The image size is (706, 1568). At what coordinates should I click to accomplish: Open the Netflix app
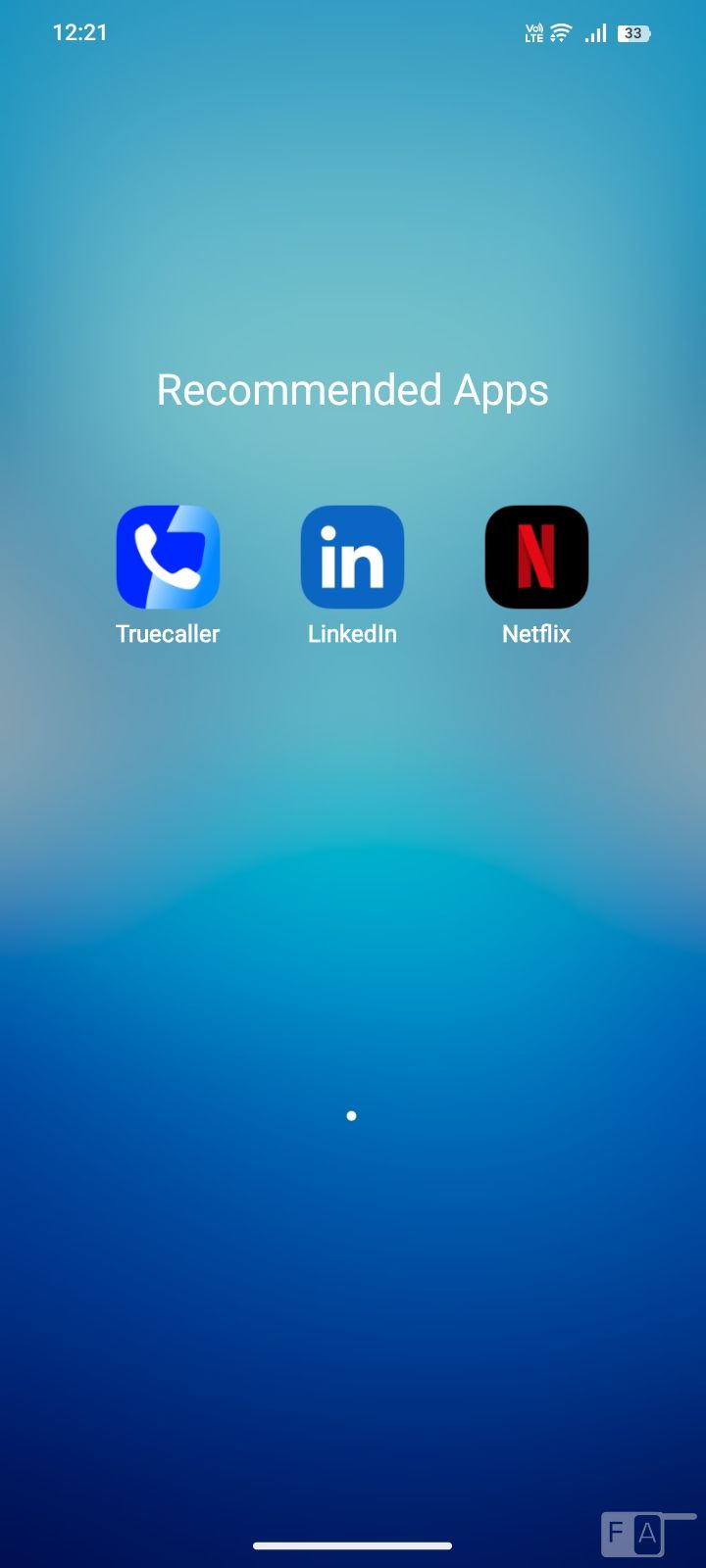[x=536, y=557]
